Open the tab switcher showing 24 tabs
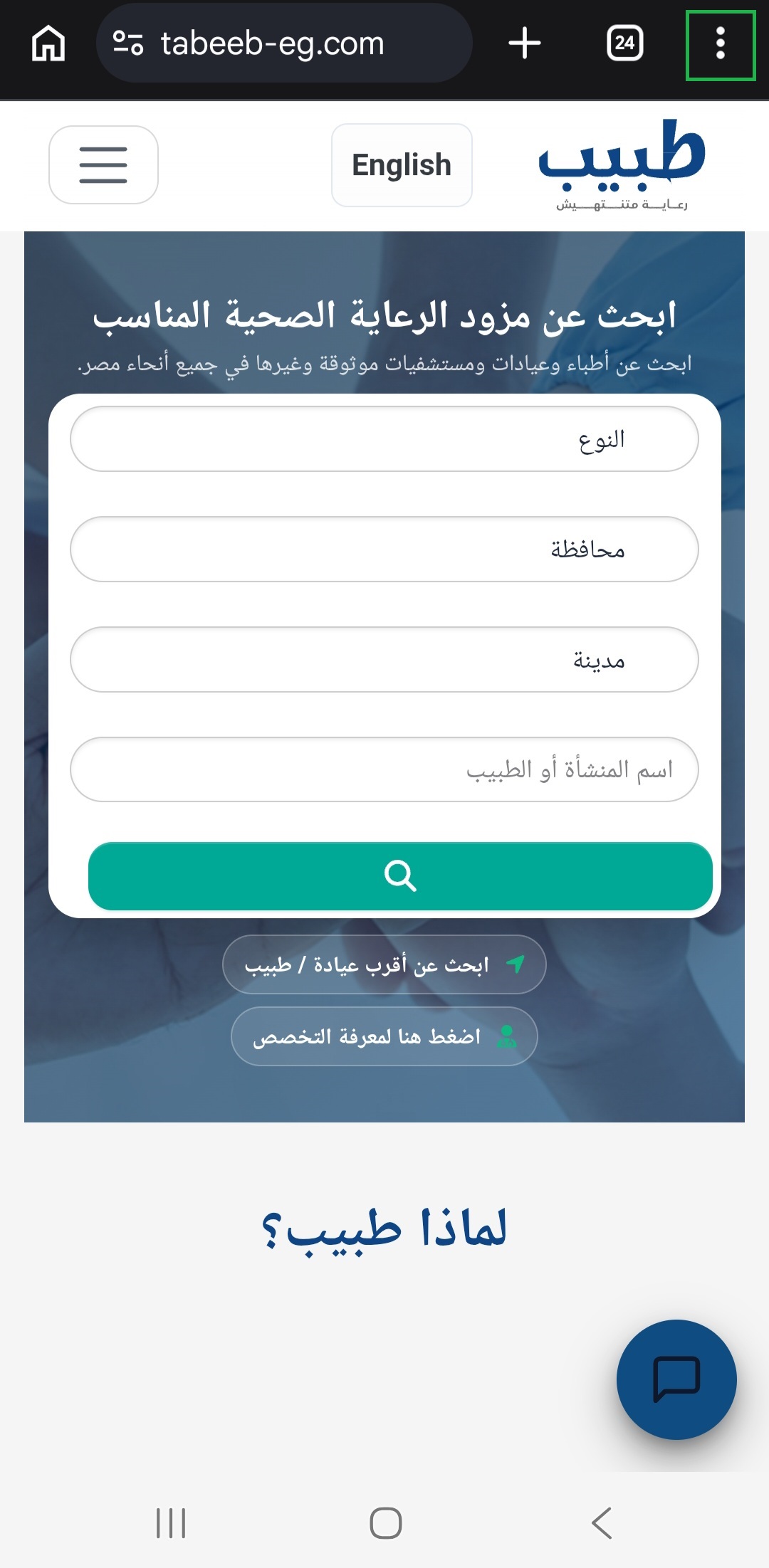Viewport: 769px width, 1568px height. point(624,43)
